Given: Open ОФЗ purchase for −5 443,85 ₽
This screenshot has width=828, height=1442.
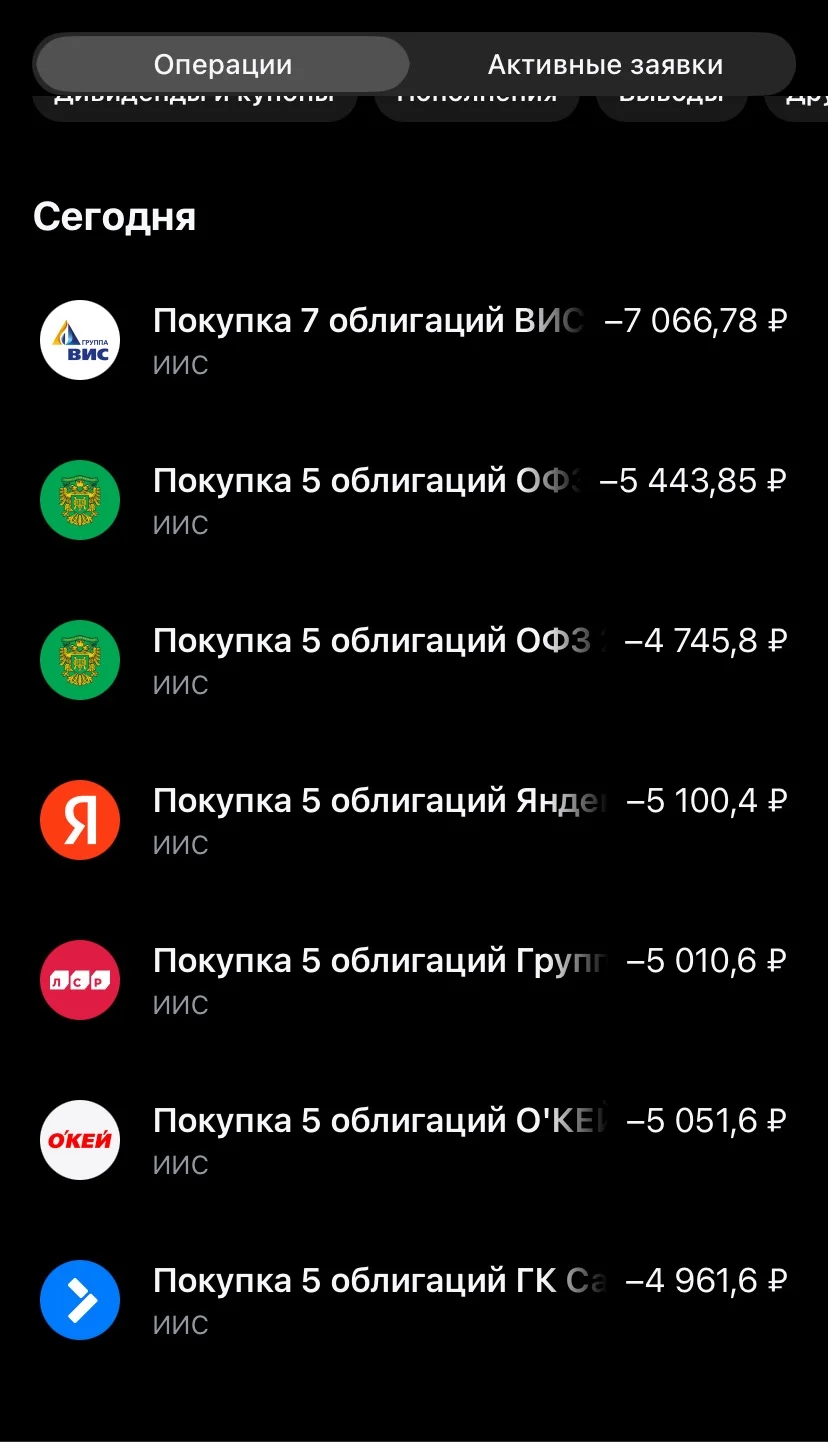Looking at the screenshot, I should [414, 500].
